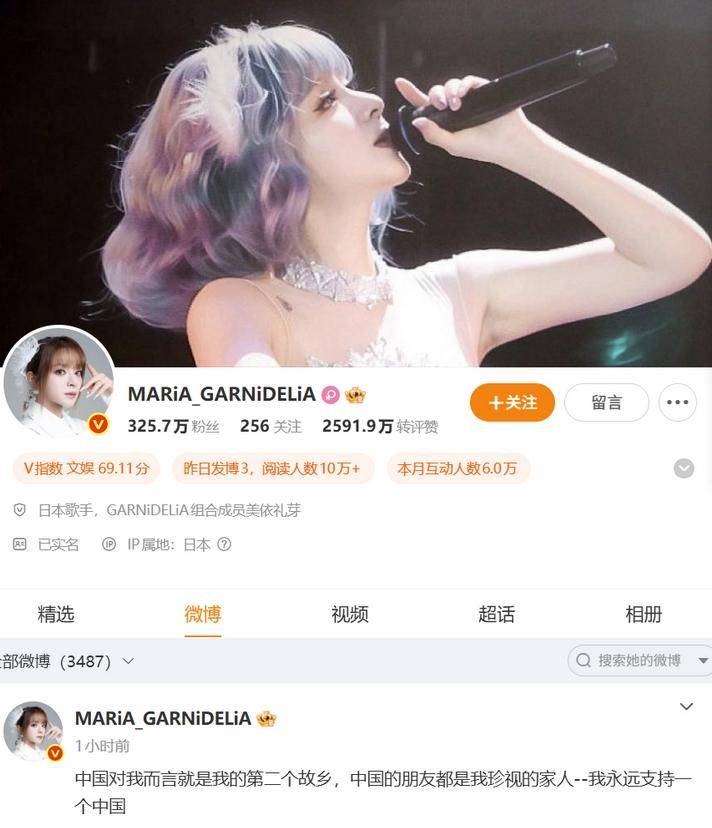Tap the 留言 message button
The width and height of the screenshot is (712, 828).
coord(606,402)
